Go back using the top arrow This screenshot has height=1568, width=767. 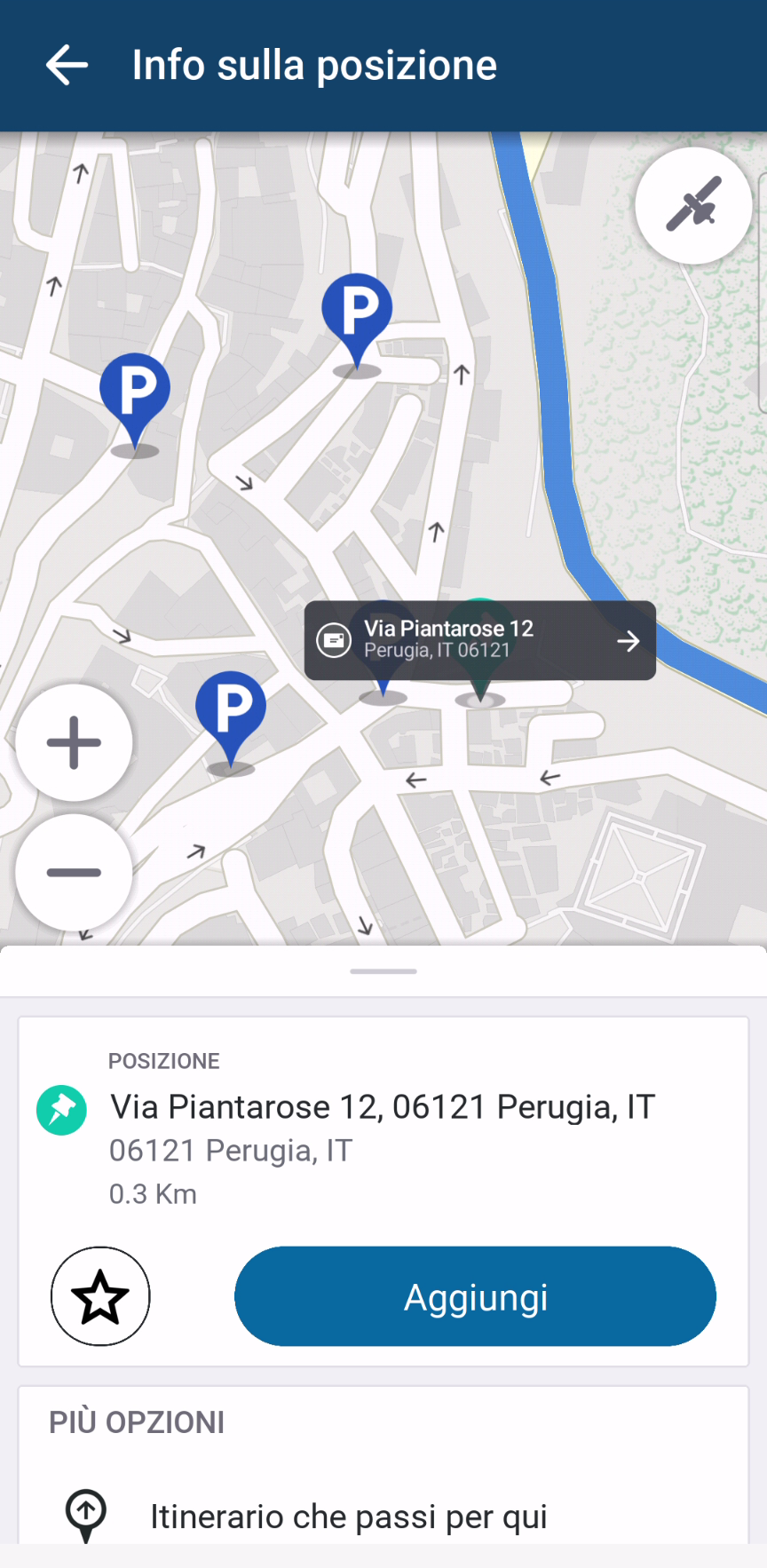point(67,66)
